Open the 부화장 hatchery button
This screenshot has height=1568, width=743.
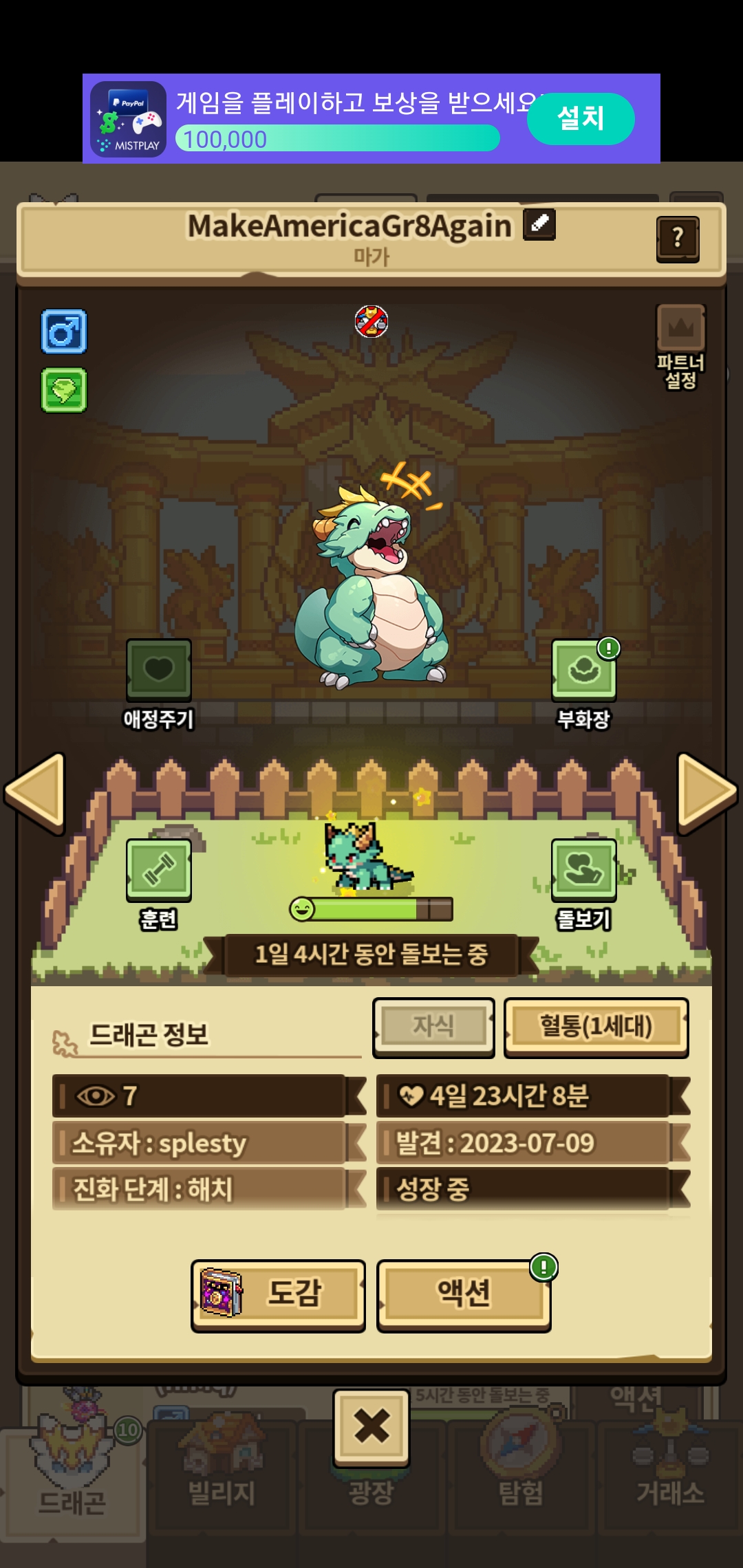click(x=584, y=684)
